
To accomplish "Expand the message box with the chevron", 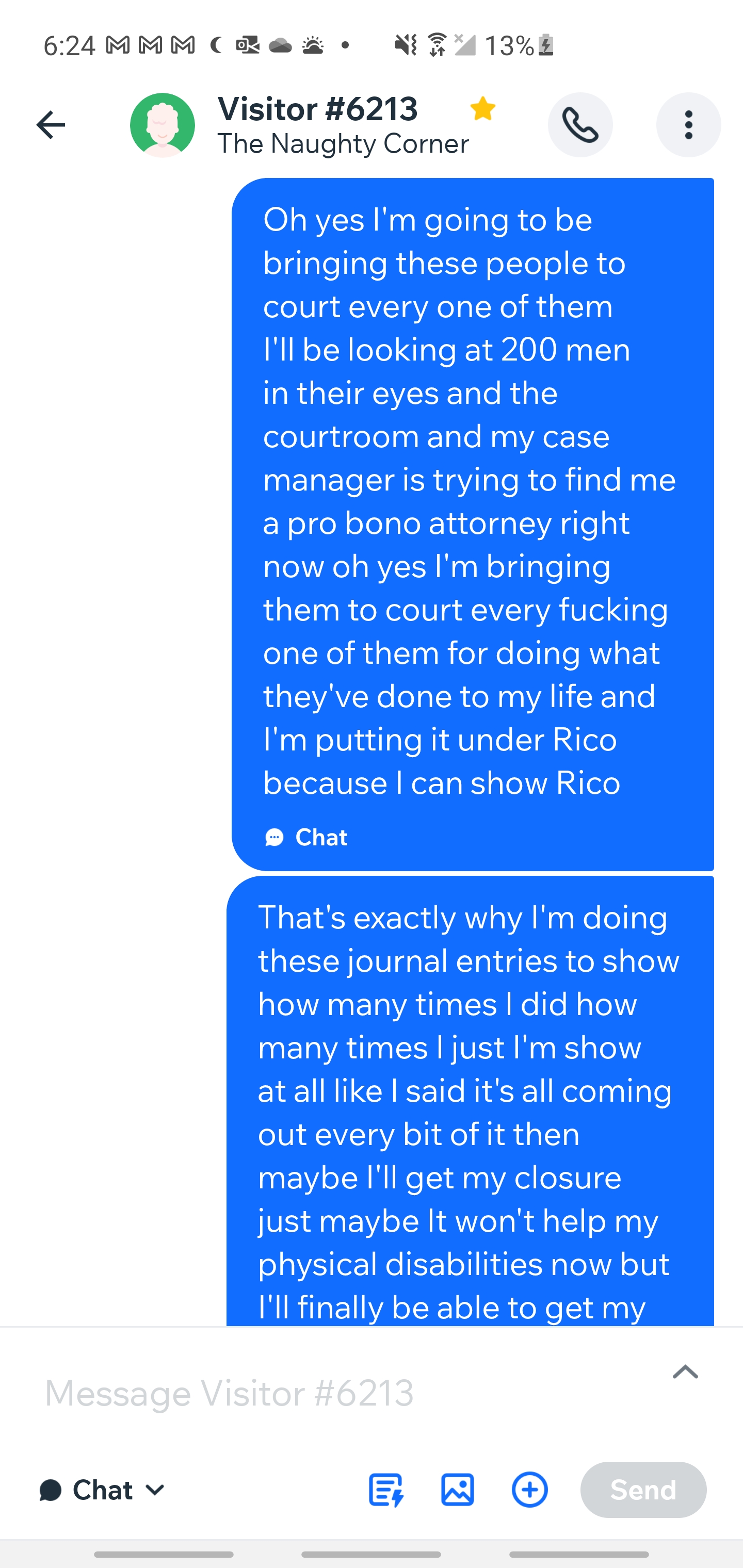I will pyautogui.click(x=685, y=1372).
